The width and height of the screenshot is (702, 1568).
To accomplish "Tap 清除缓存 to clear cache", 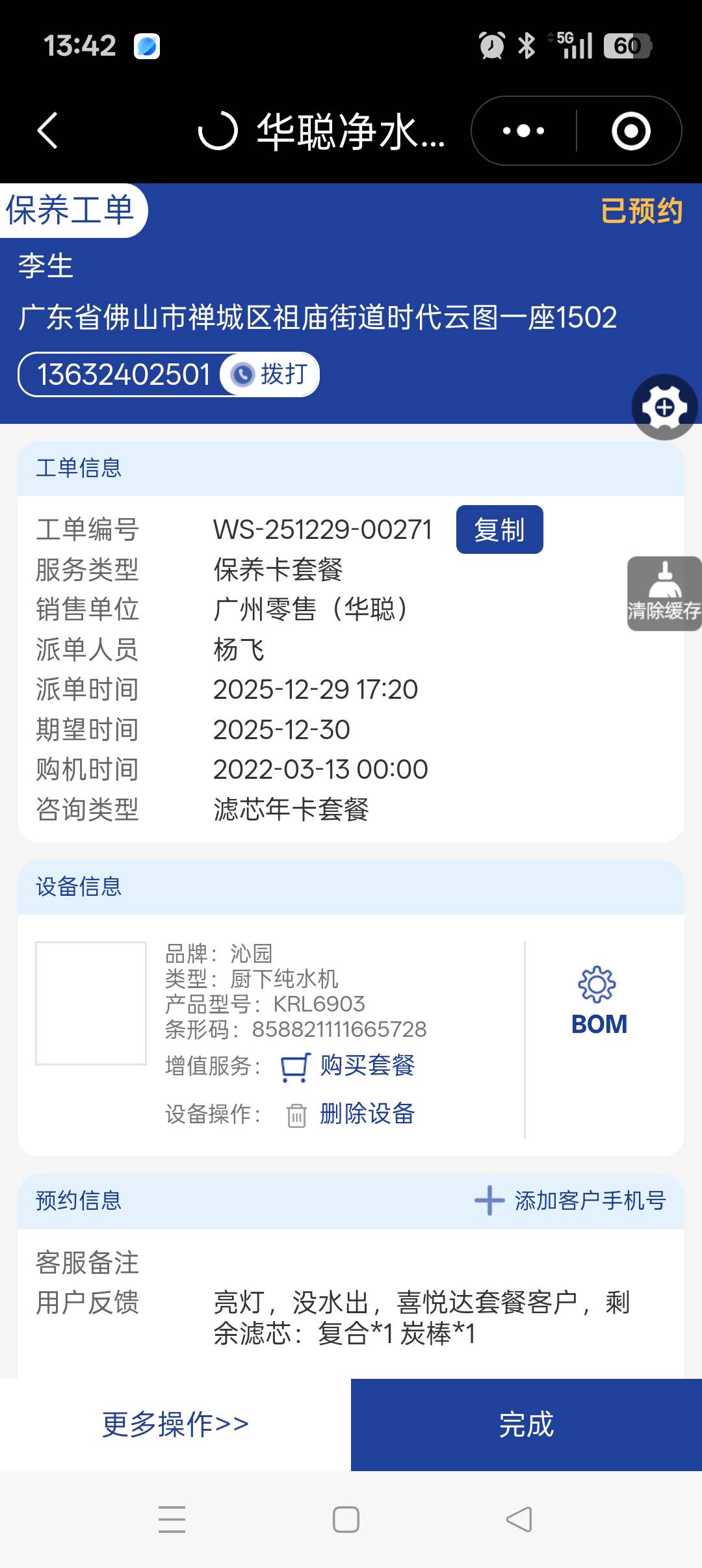I will (x=664, y=594).
